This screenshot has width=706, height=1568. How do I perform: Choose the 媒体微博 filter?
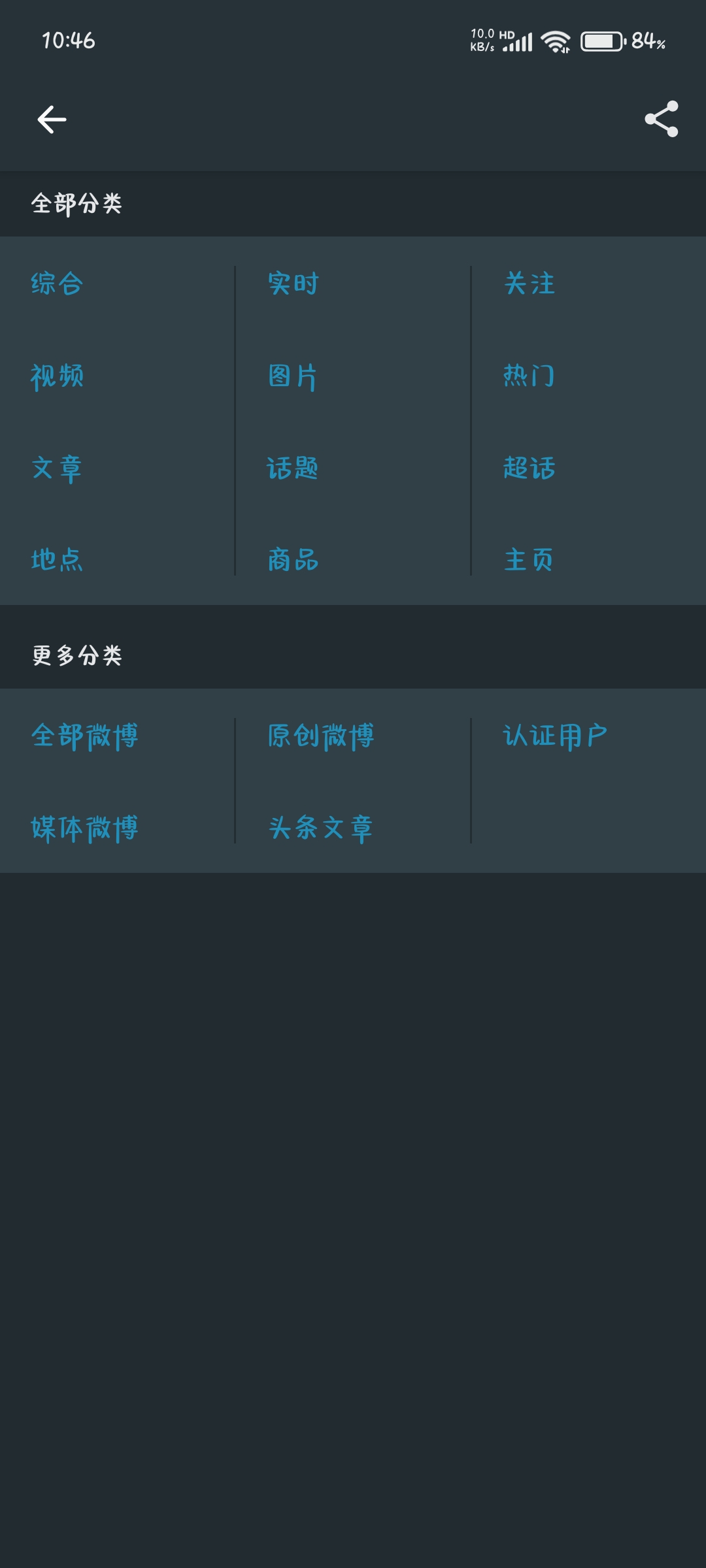(85, 828)
